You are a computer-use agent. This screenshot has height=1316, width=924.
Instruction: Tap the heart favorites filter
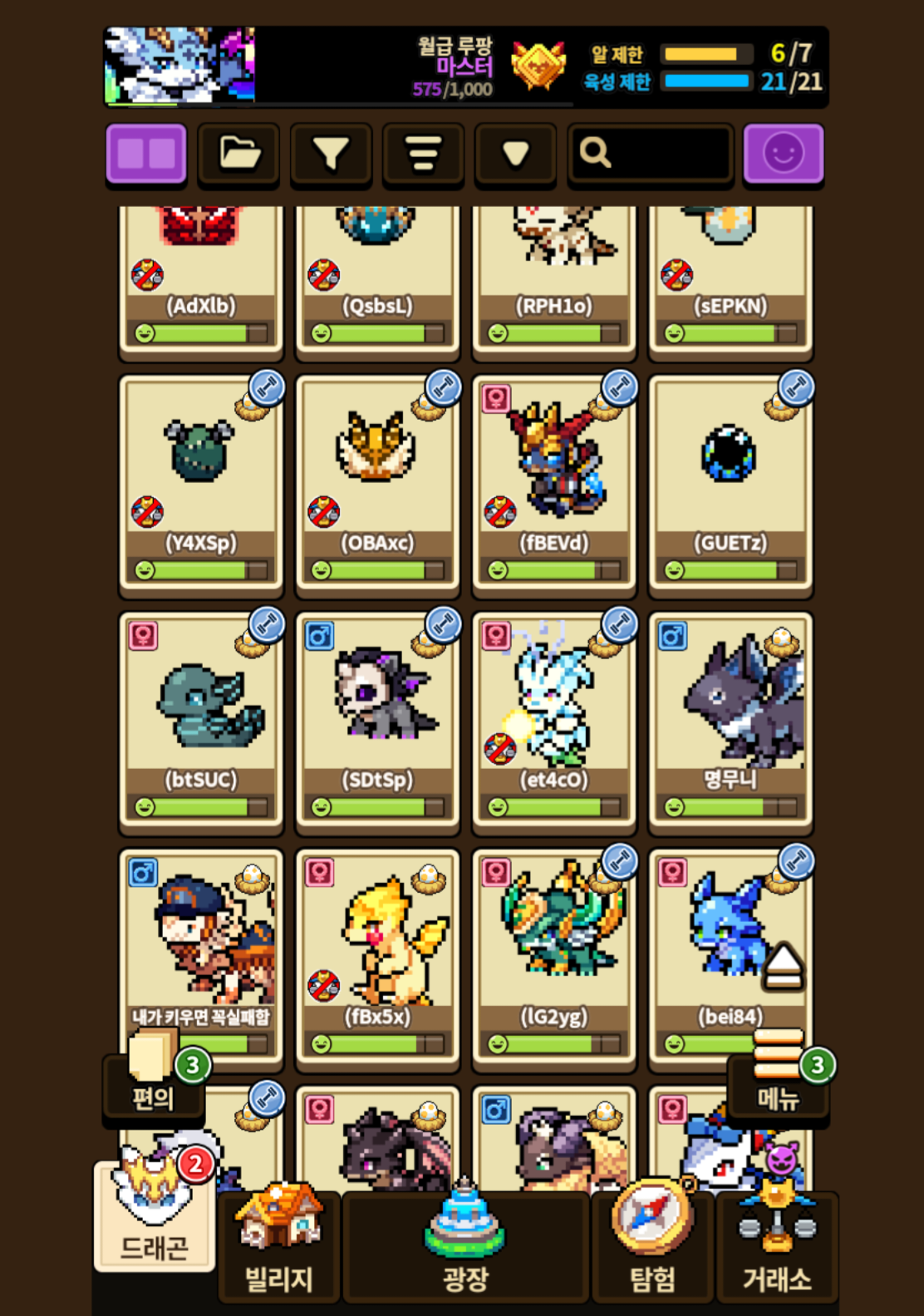(515, 154)
